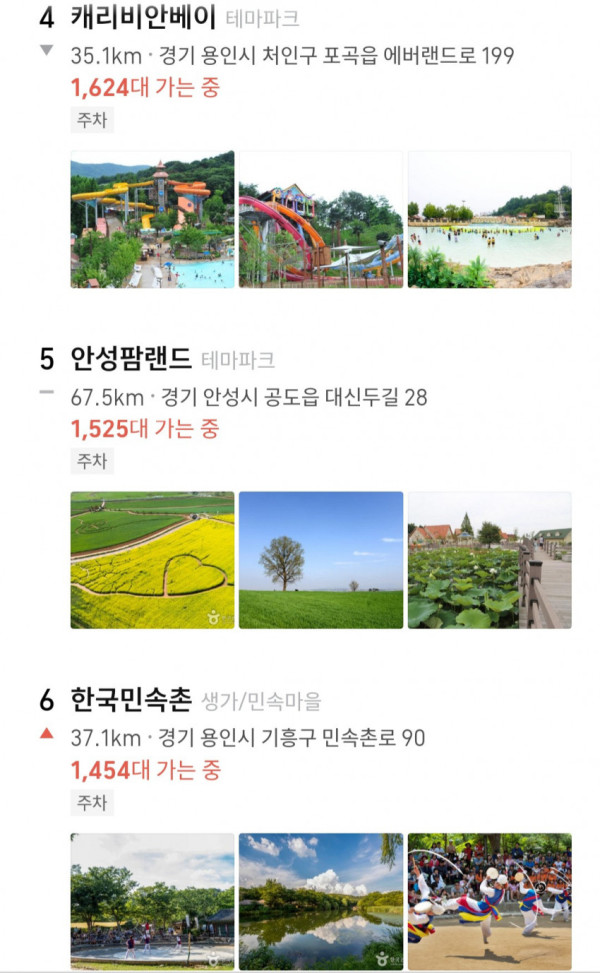
Task: View 안성팜랜드 heart-shaped flower field photo
Action: (152, 560)
